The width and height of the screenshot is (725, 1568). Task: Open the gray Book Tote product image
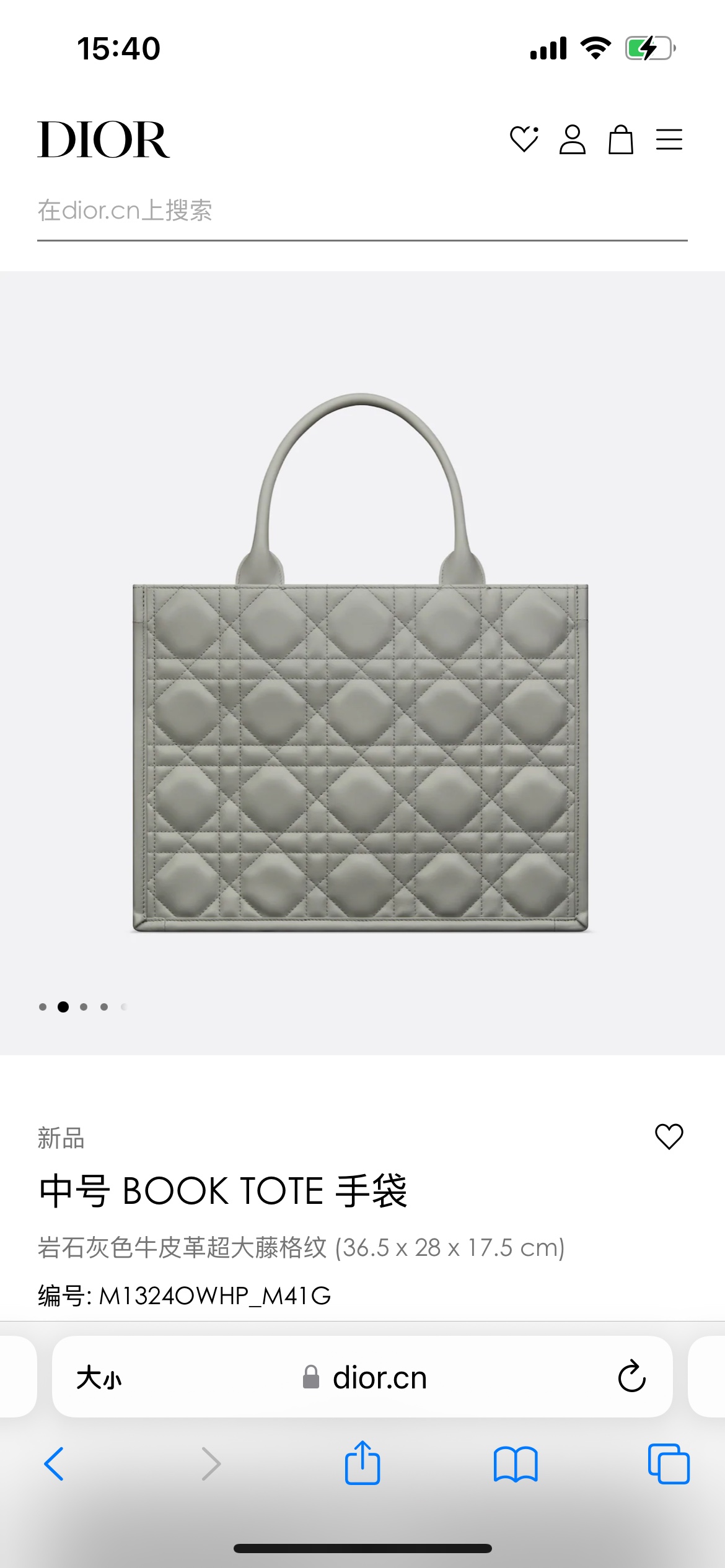tap(361, 663)
